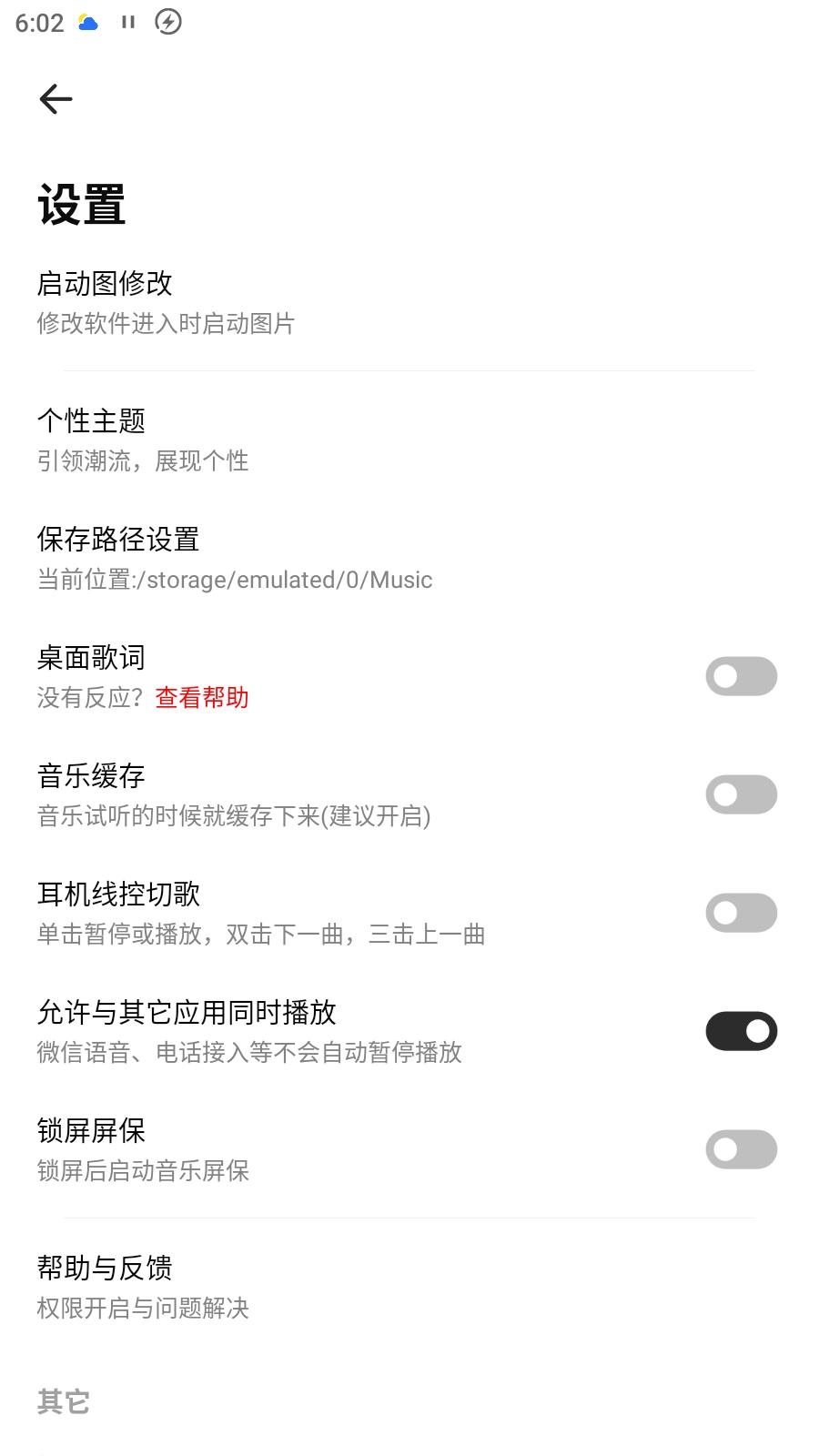Go back using the arrow icon
The width and height of the screenshot is (819, 1456).
[x=56, y=99]
